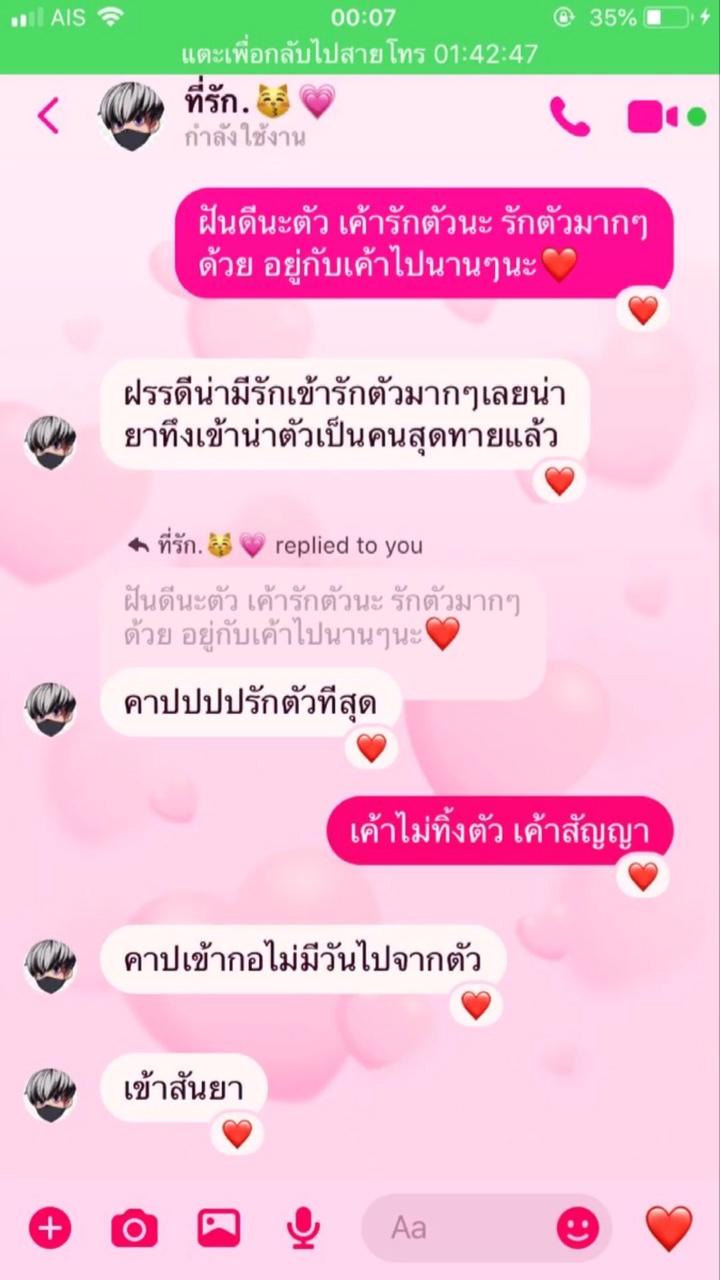Toggle the heart reaction on "เข้าสันยา" message
The height and width of the screenshot is (1280, 720).
tap(237, 1133)
